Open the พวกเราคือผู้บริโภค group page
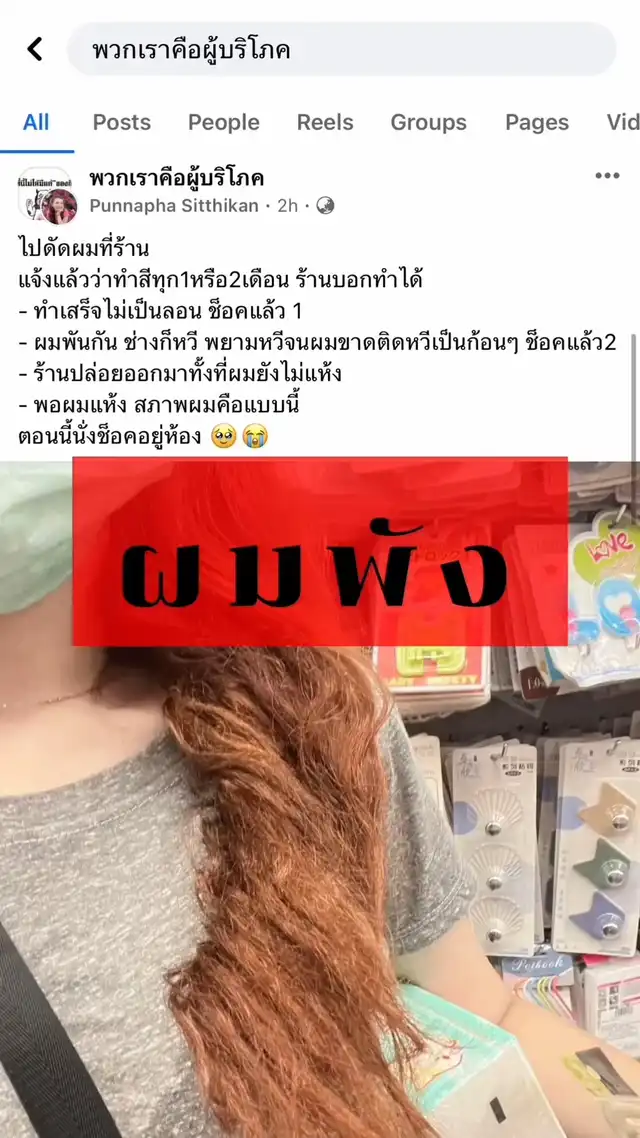The image size is (640, 1138). 176,178
